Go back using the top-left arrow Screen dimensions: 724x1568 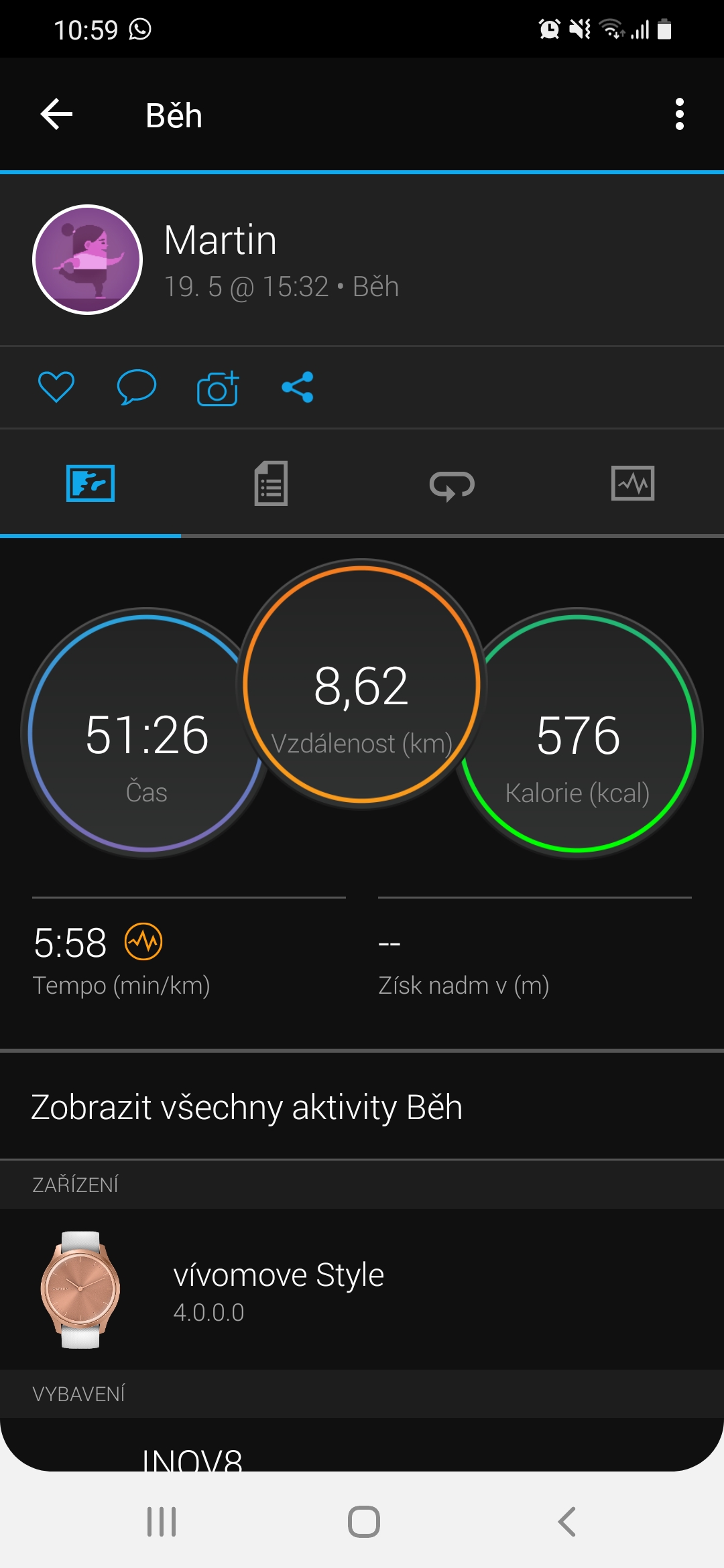57,115
